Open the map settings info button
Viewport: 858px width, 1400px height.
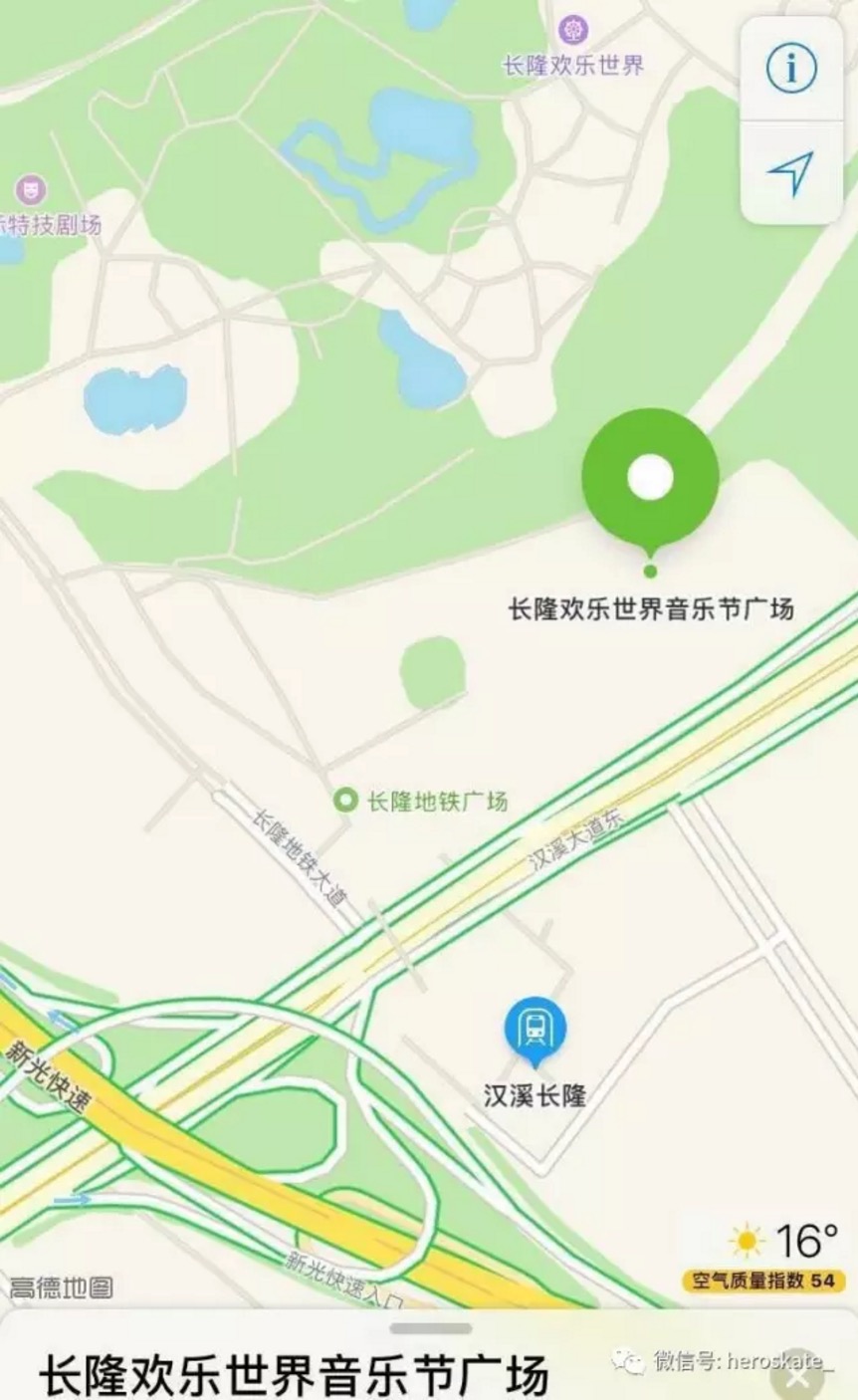pos(791,69)
